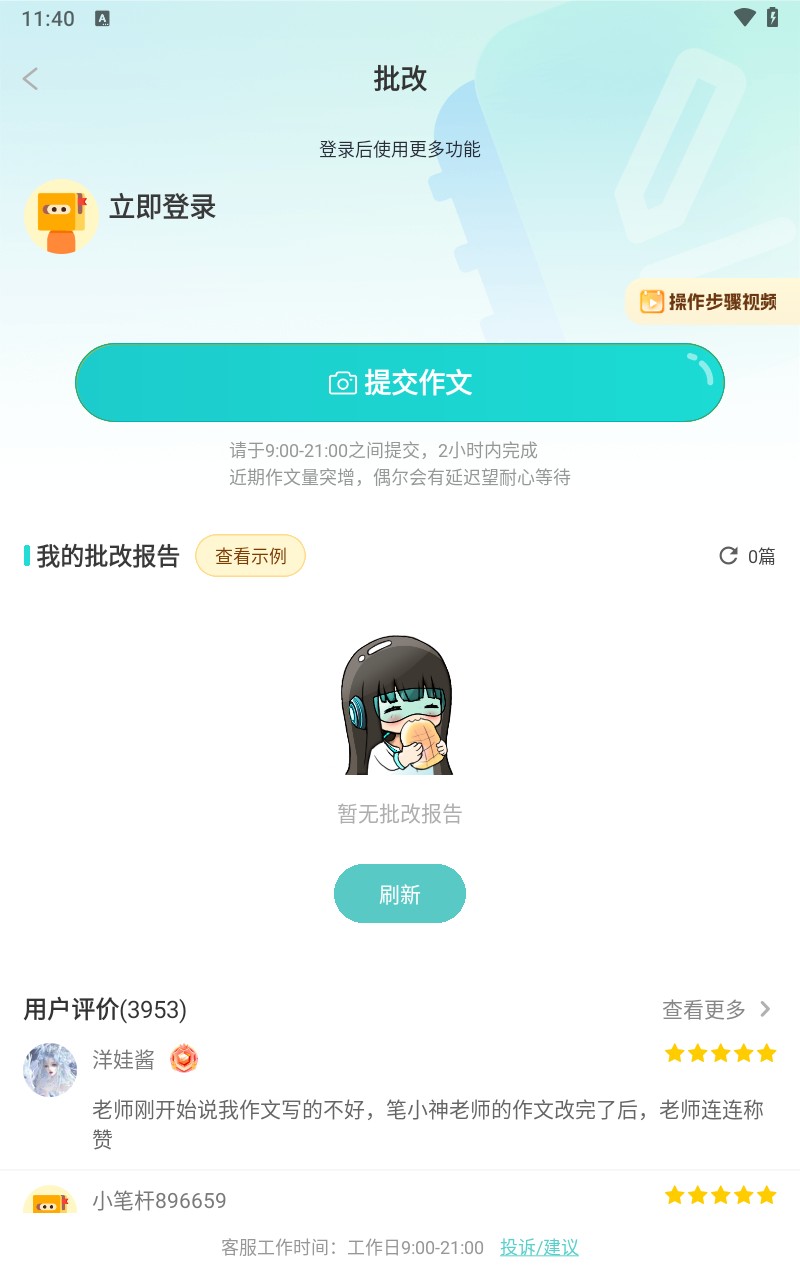Click the 刷新 refresh button

pyautogui.click(x=399, y=893)
